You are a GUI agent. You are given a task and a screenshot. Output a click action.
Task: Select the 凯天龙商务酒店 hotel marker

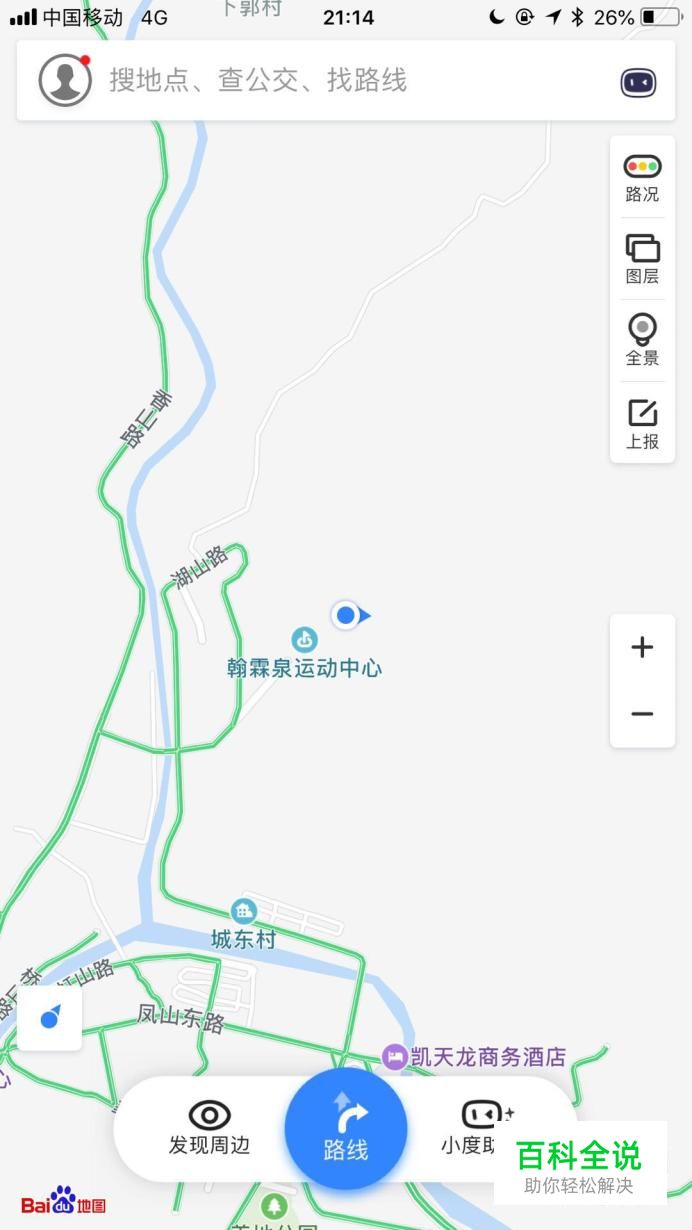click(x=396, y=1056)
